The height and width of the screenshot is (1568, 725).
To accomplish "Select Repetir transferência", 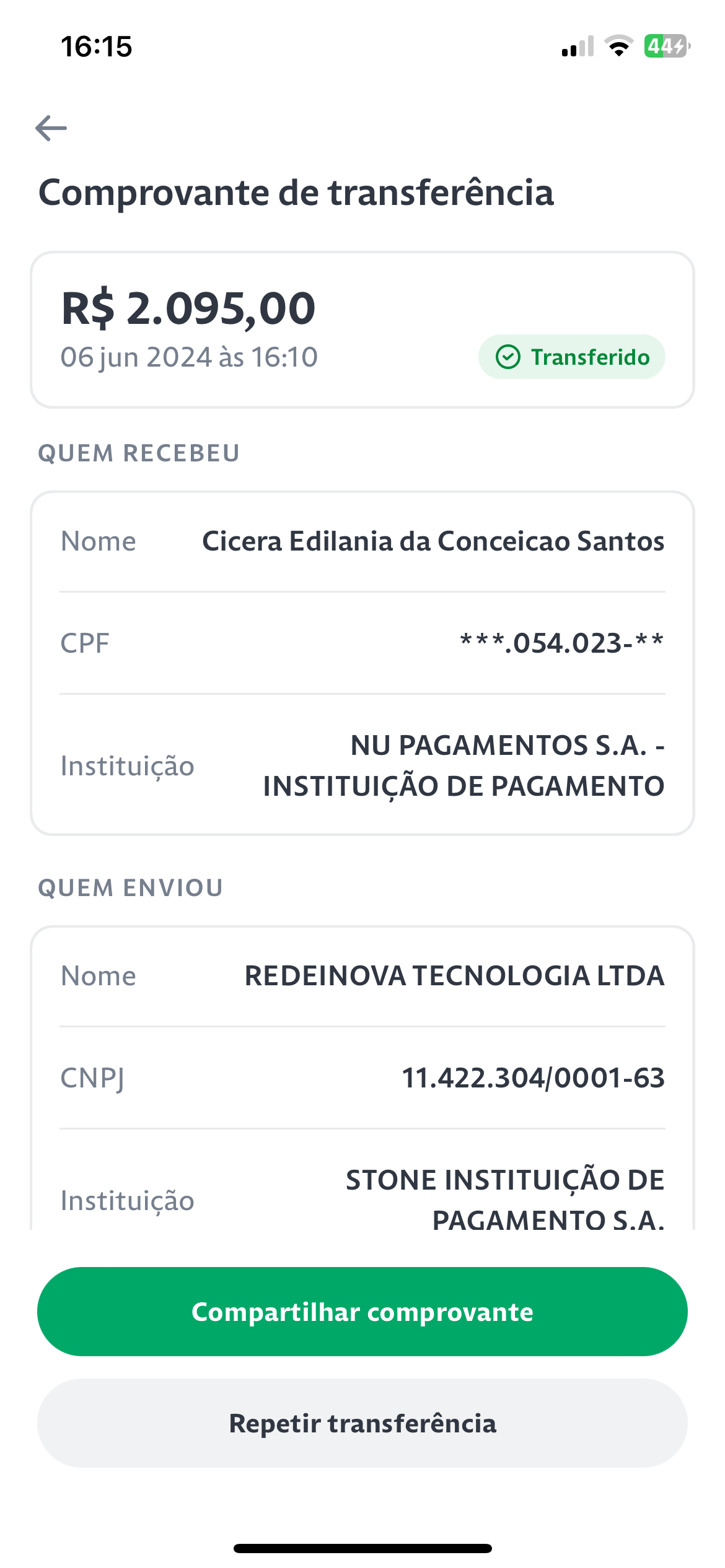I will (x=362, y=1422).
